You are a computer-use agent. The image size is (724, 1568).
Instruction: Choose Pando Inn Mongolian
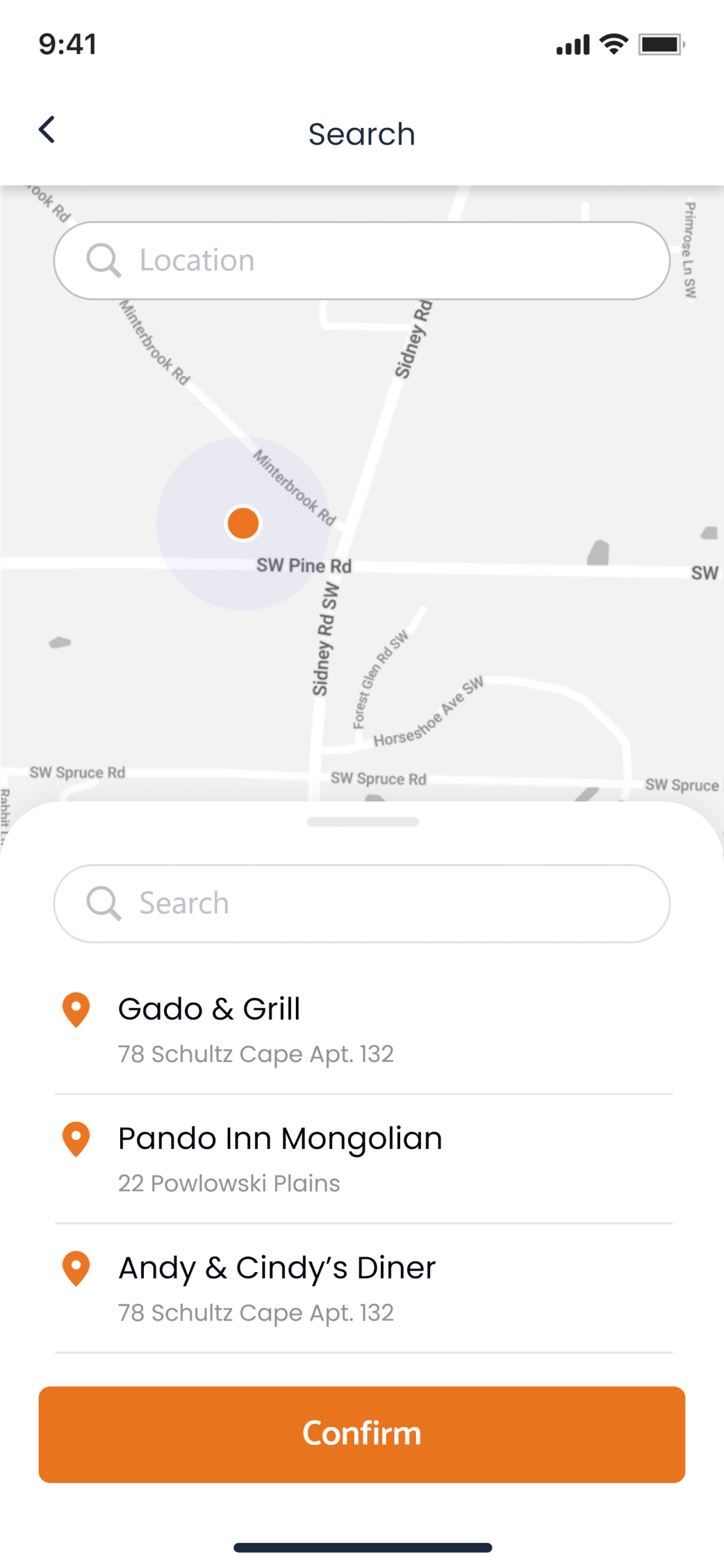361,1159
